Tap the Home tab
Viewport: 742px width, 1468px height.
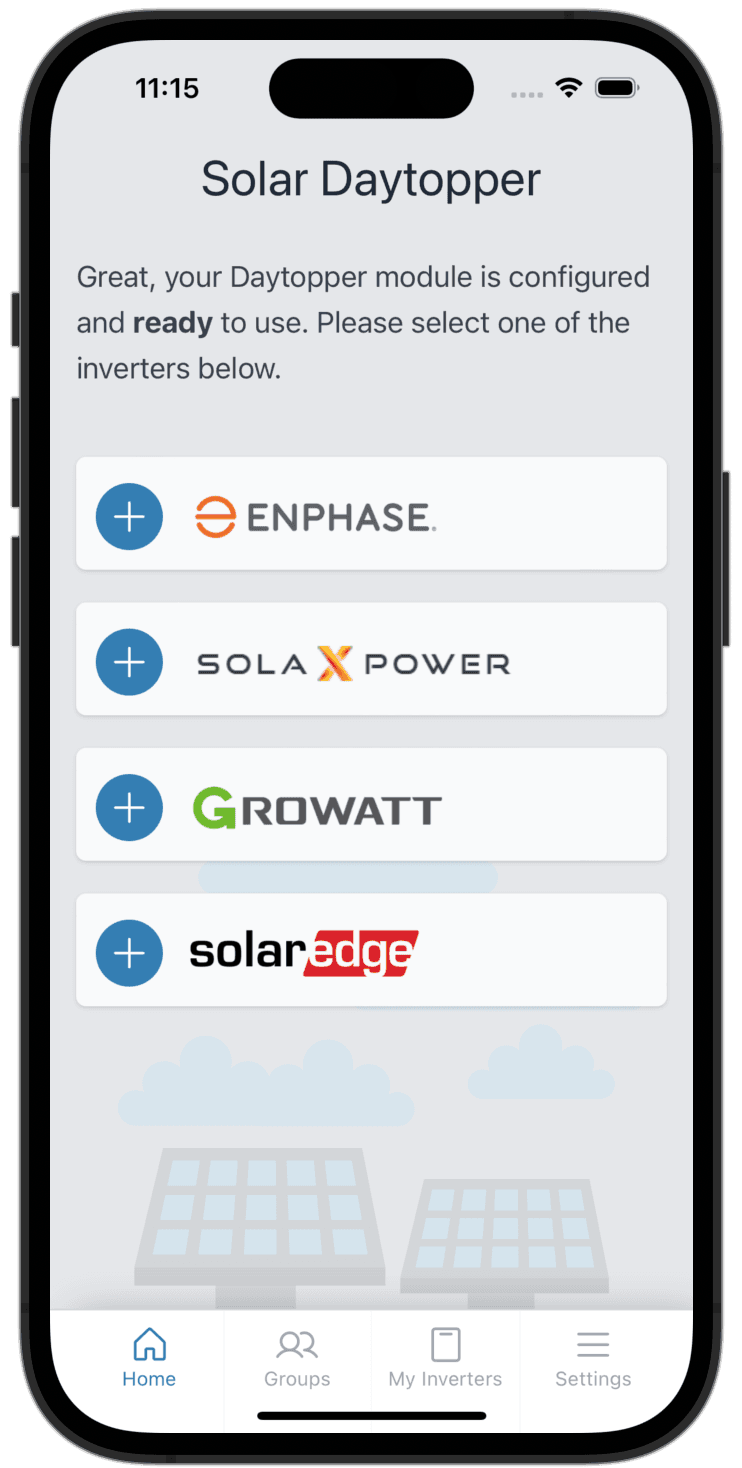point(149,1358)
